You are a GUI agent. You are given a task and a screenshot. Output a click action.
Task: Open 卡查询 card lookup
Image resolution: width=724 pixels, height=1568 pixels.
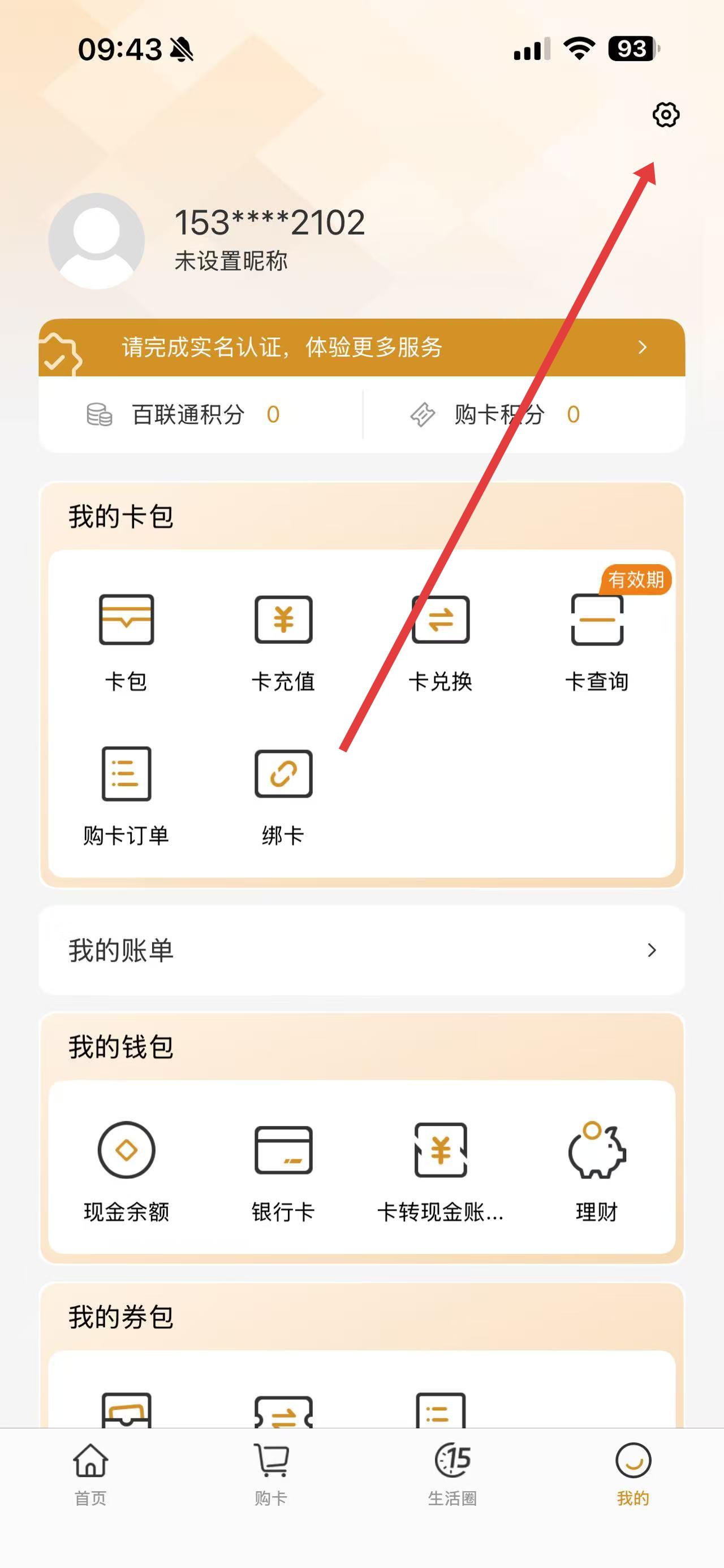click(597, 641)
